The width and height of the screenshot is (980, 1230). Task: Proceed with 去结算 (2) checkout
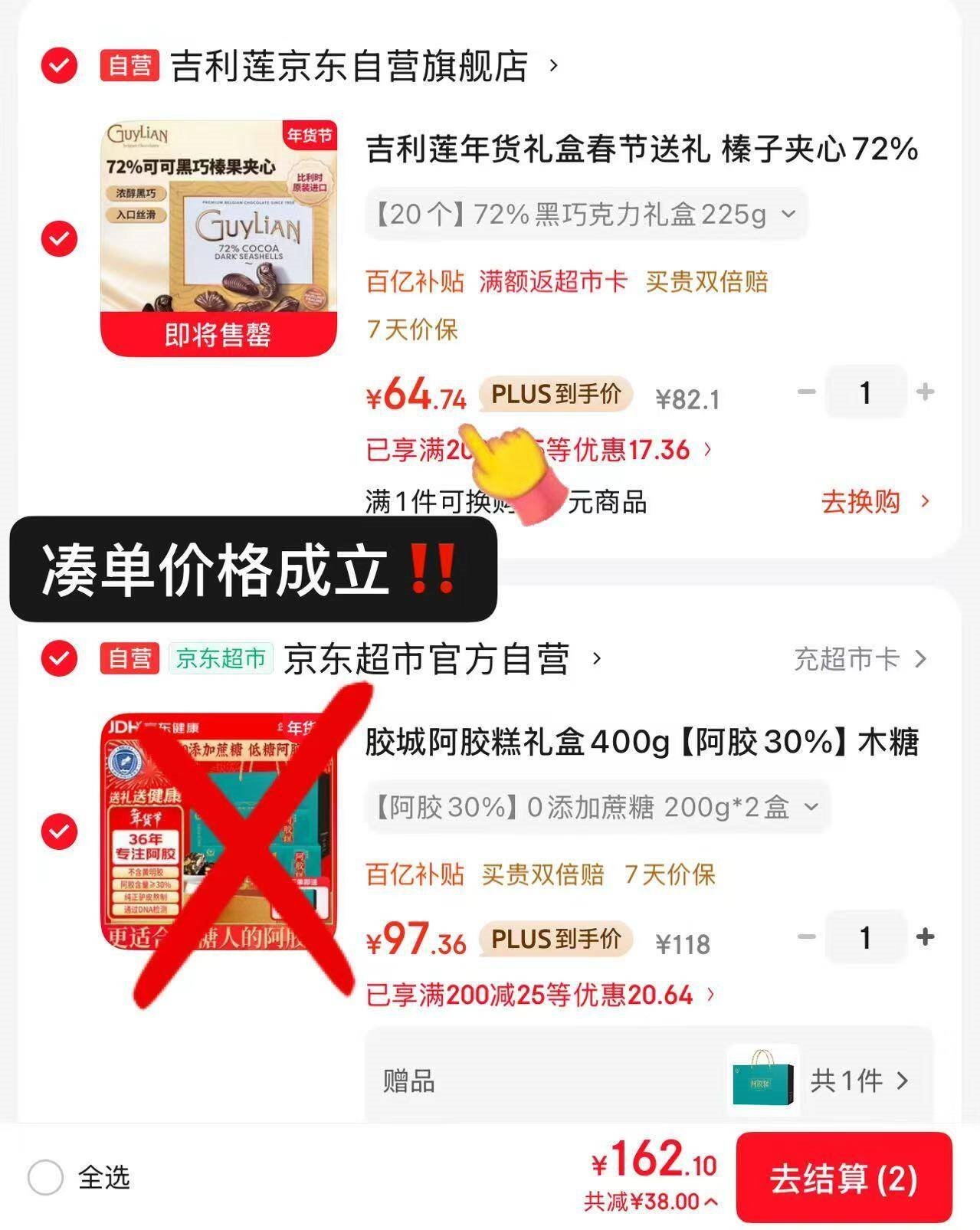[x=843, y=1178]
